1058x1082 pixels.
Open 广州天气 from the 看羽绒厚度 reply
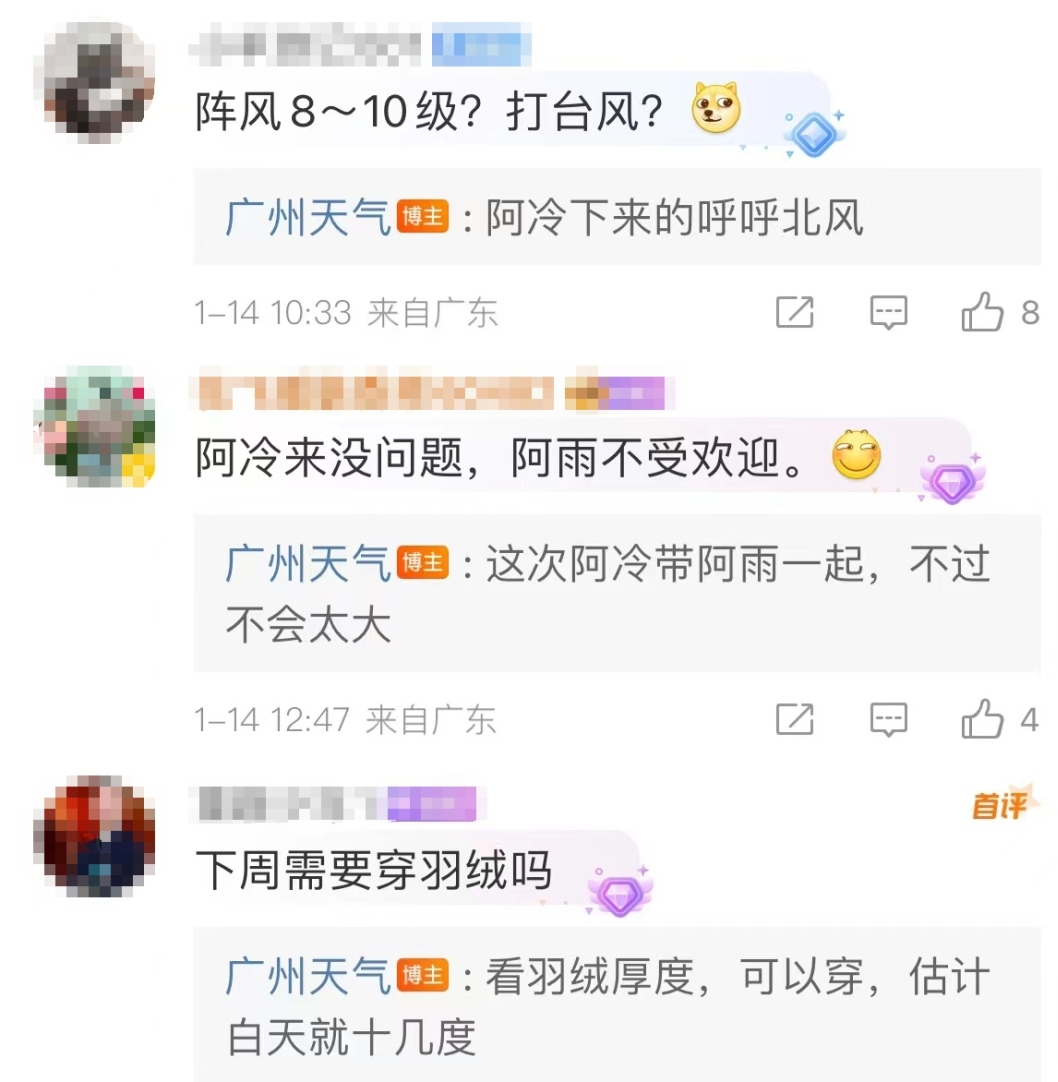point(308,977)
